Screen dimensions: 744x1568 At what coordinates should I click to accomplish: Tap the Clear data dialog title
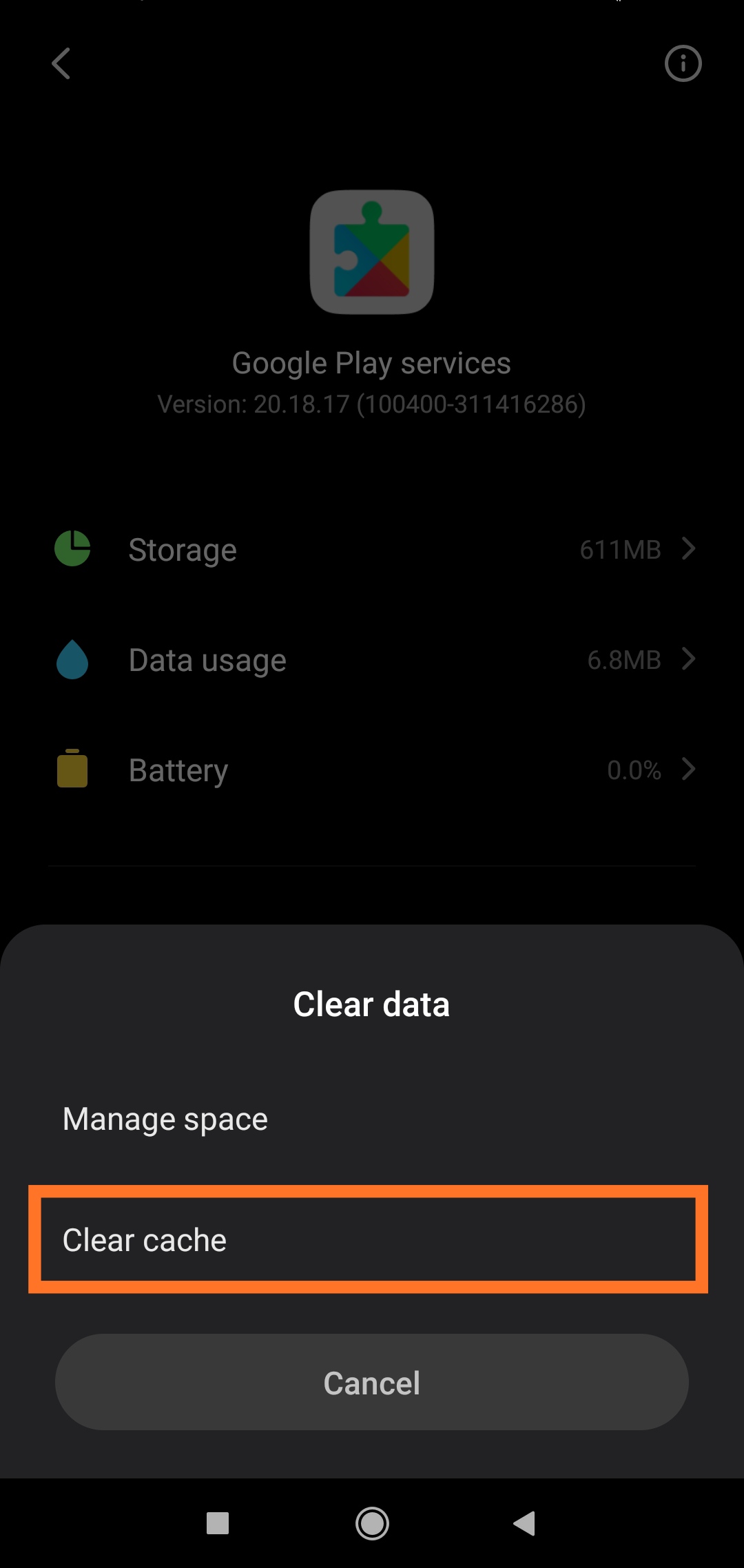(x=371, y=1004)
